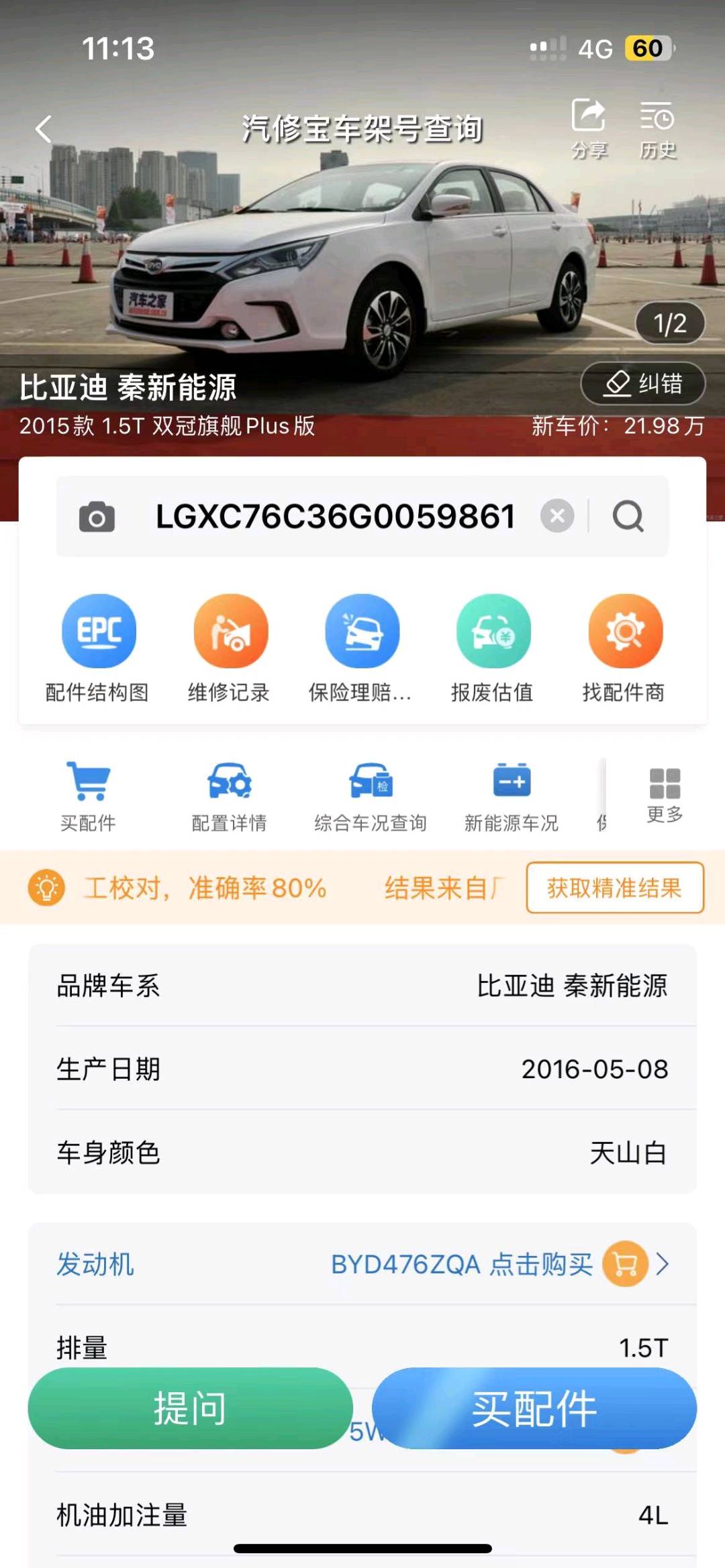Select 配置详情 configuration details
Image resolution: width=725 pixels, height=1568 pixels.
click(230, 796)
